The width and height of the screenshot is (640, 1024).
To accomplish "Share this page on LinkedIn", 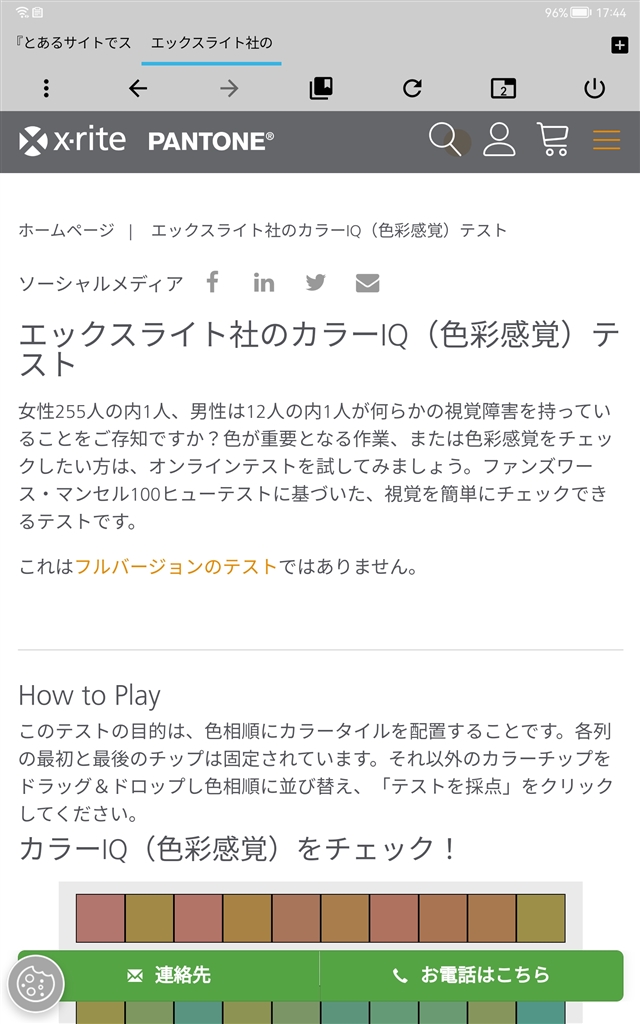I will (264, 283).
